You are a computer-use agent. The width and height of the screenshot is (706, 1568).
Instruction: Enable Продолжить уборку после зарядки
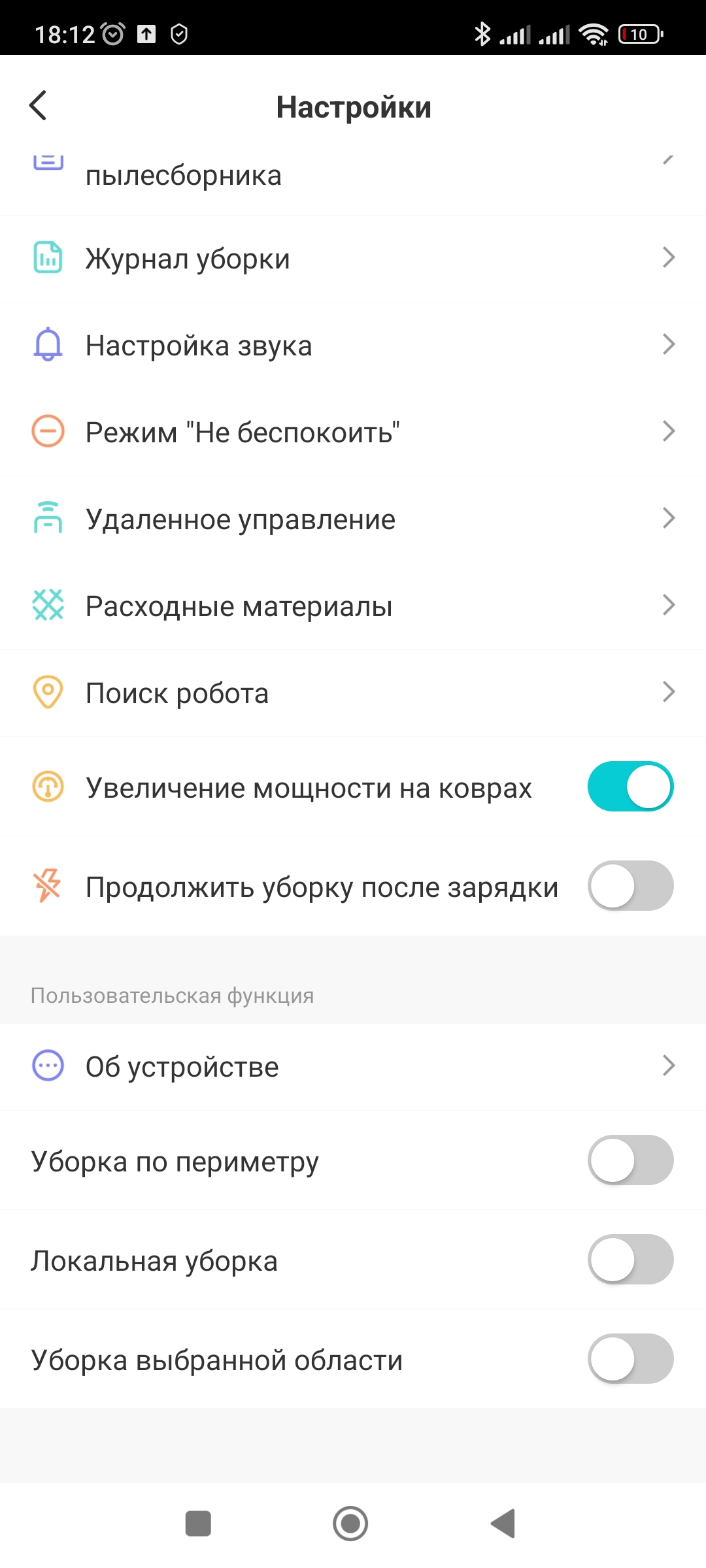tap(630, 886)
